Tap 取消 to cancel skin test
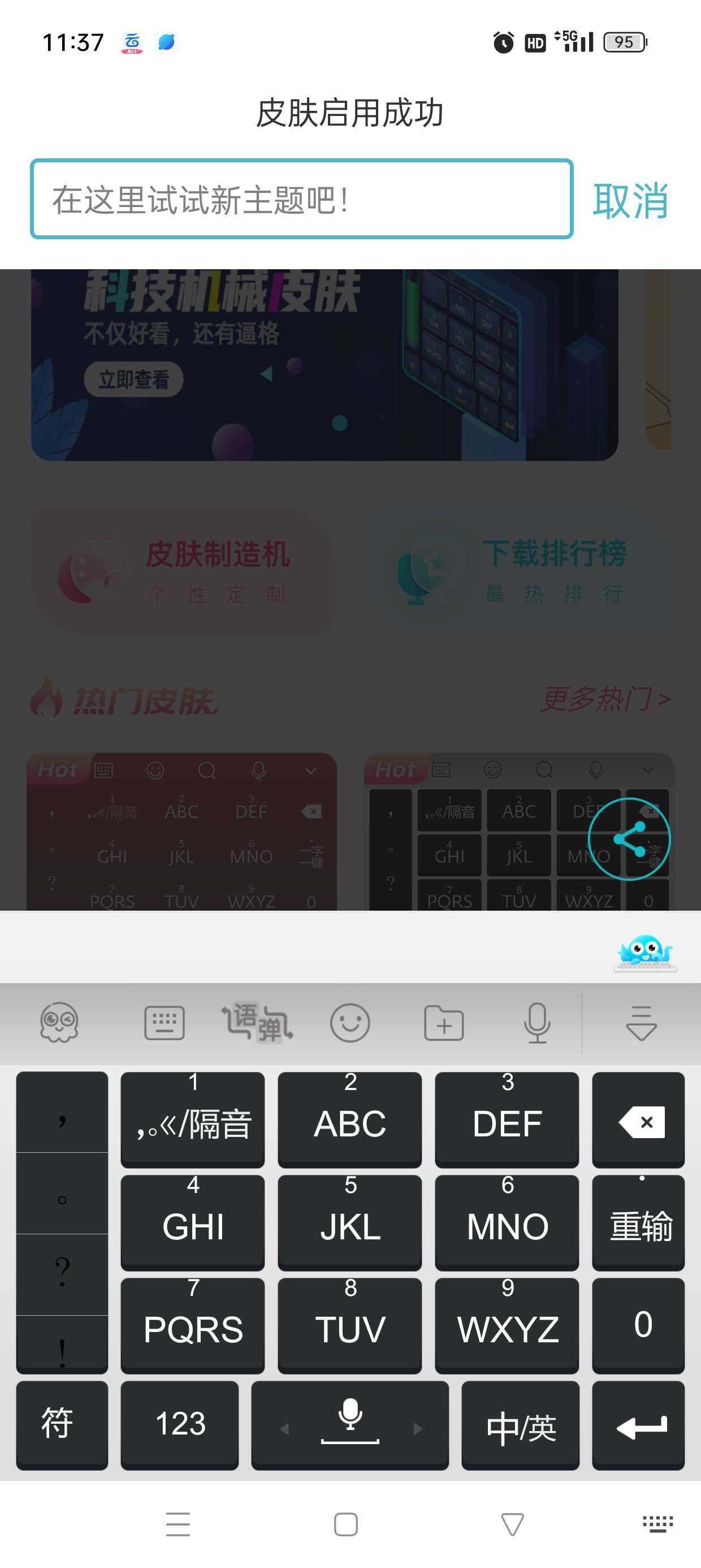 coord(630,200)
